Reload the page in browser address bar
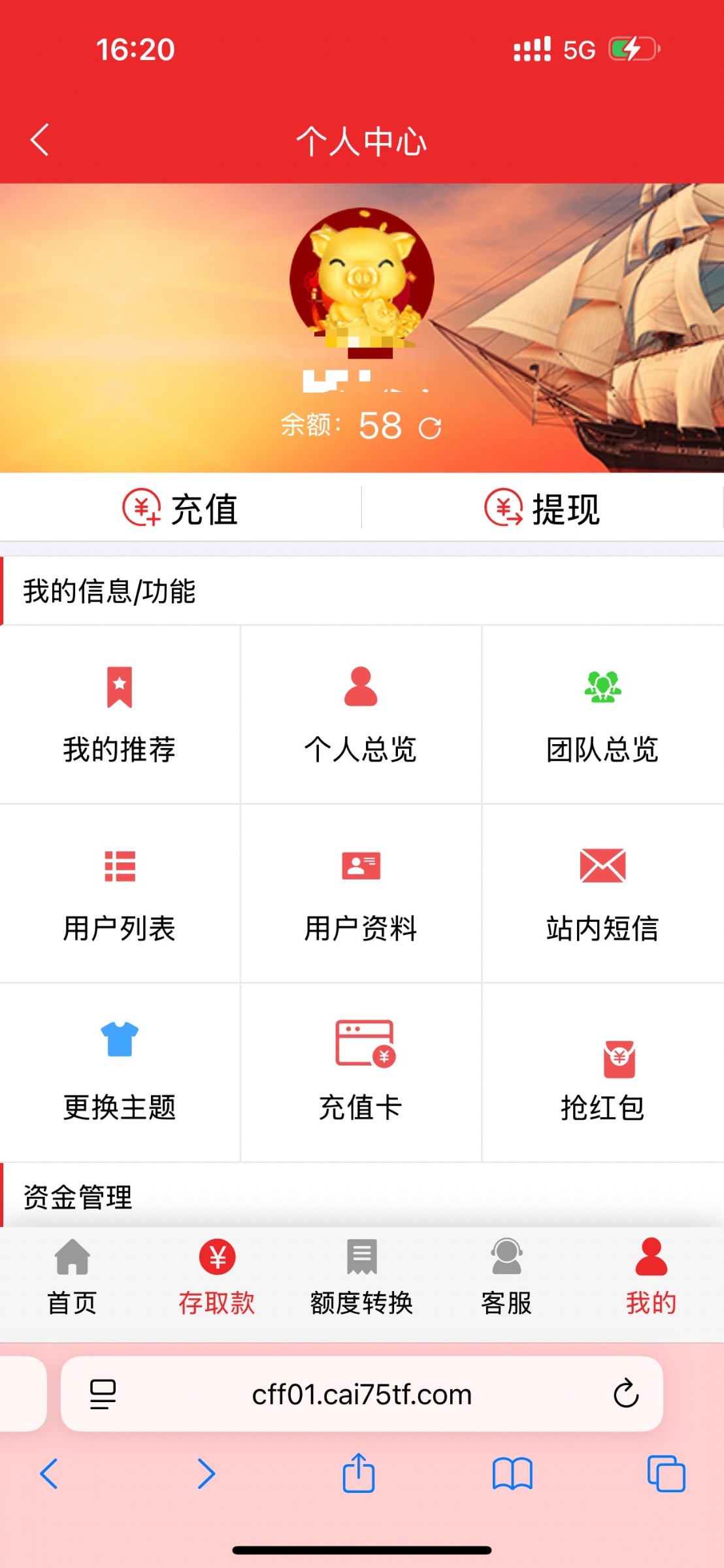724x1568 pixels. [x=625, y=1394]
